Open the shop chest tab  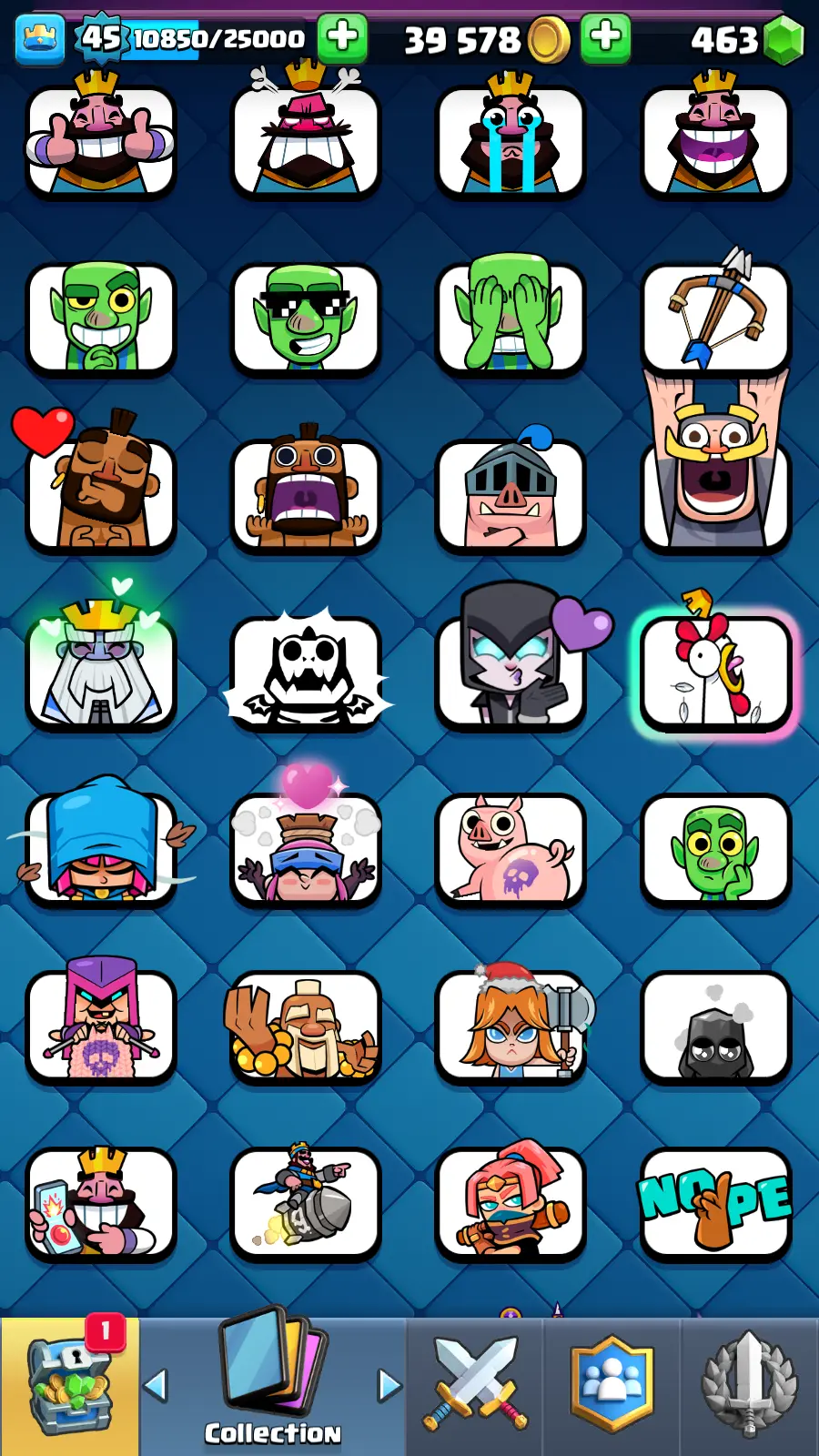70,1386
